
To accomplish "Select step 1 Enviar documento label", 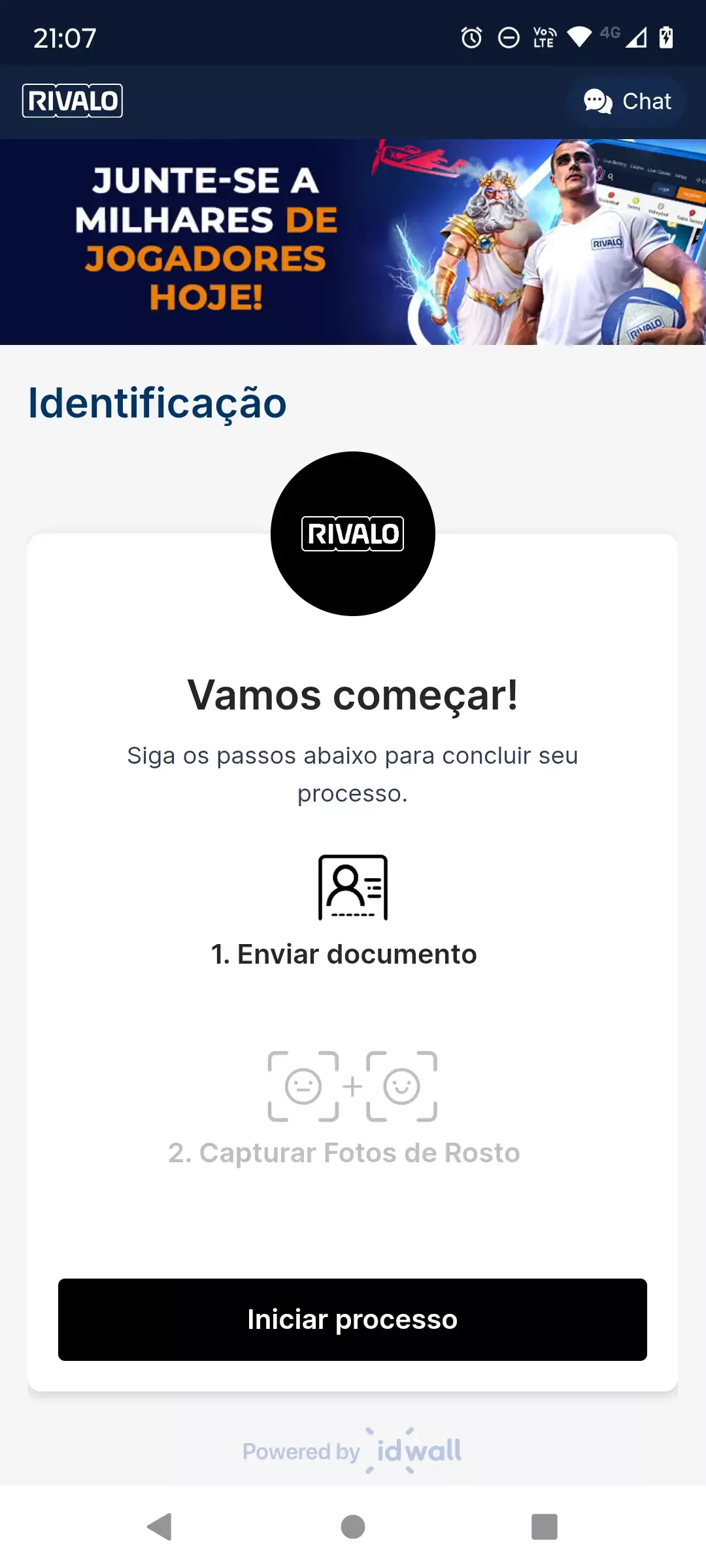I will tap(343, 954).
